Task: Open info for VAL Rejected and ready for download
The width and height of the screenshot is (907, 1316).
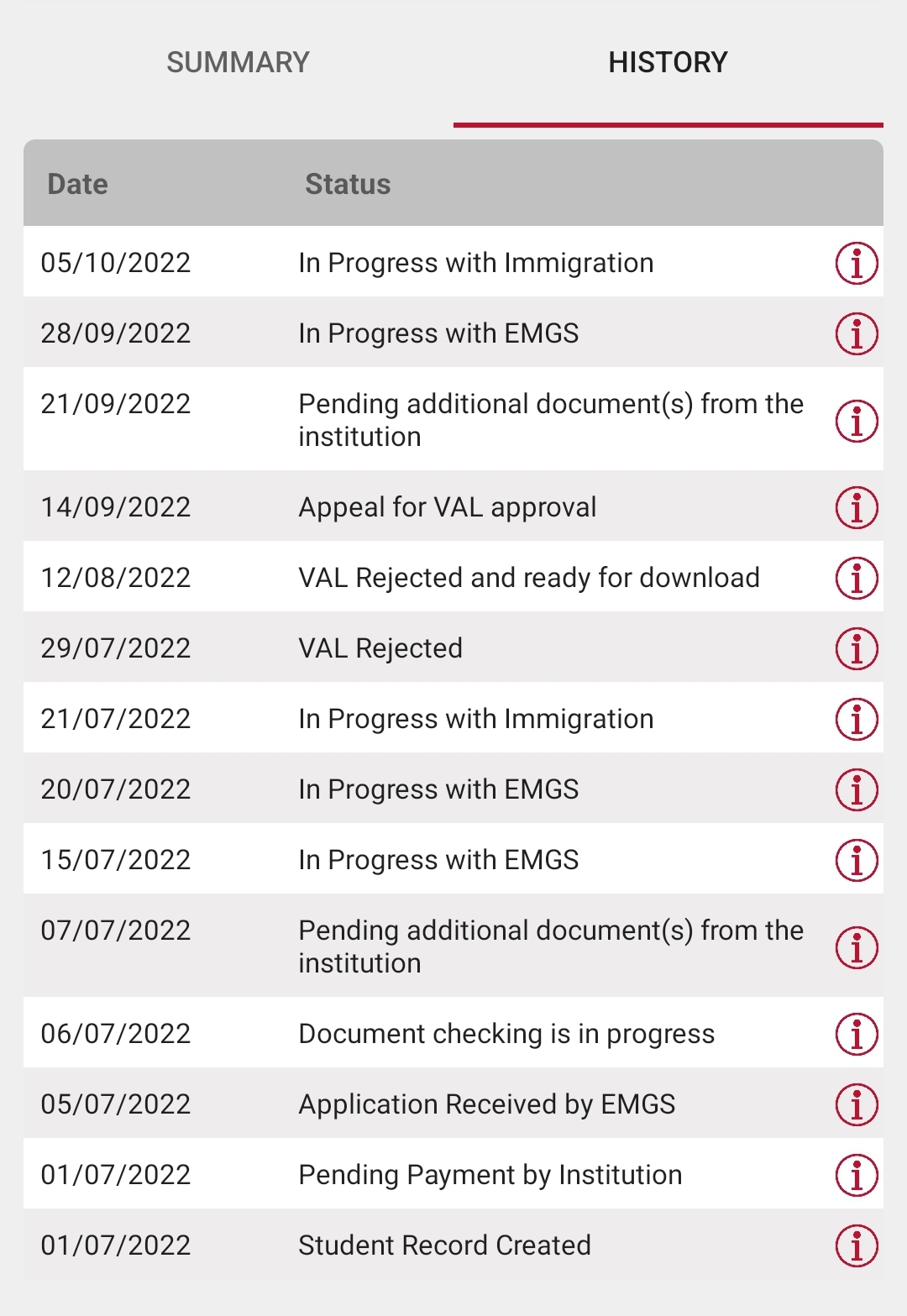Action: 856,579
